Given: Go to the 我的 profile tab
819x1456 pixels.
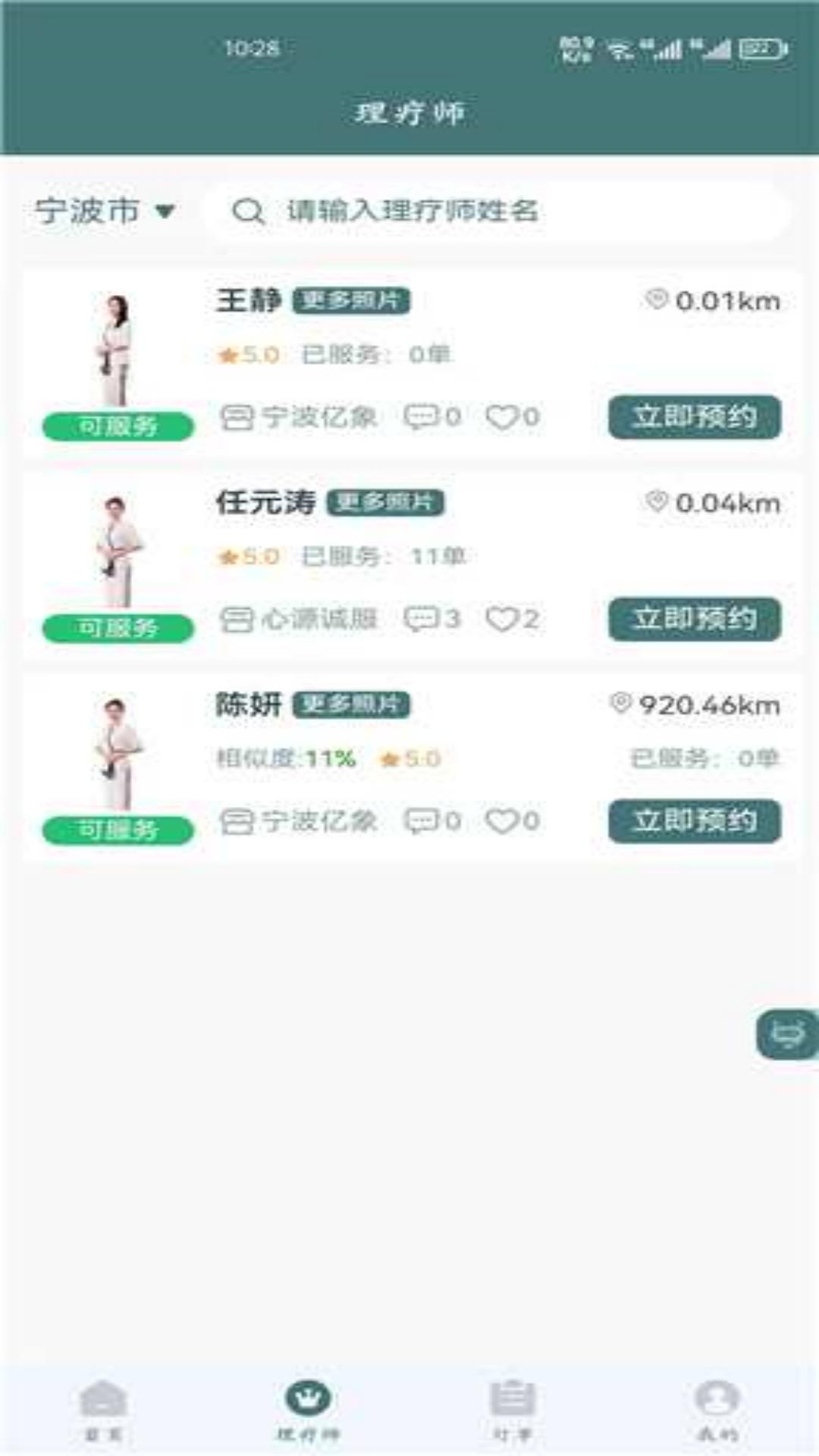Looking at the screenshot, I should 717,1410.
